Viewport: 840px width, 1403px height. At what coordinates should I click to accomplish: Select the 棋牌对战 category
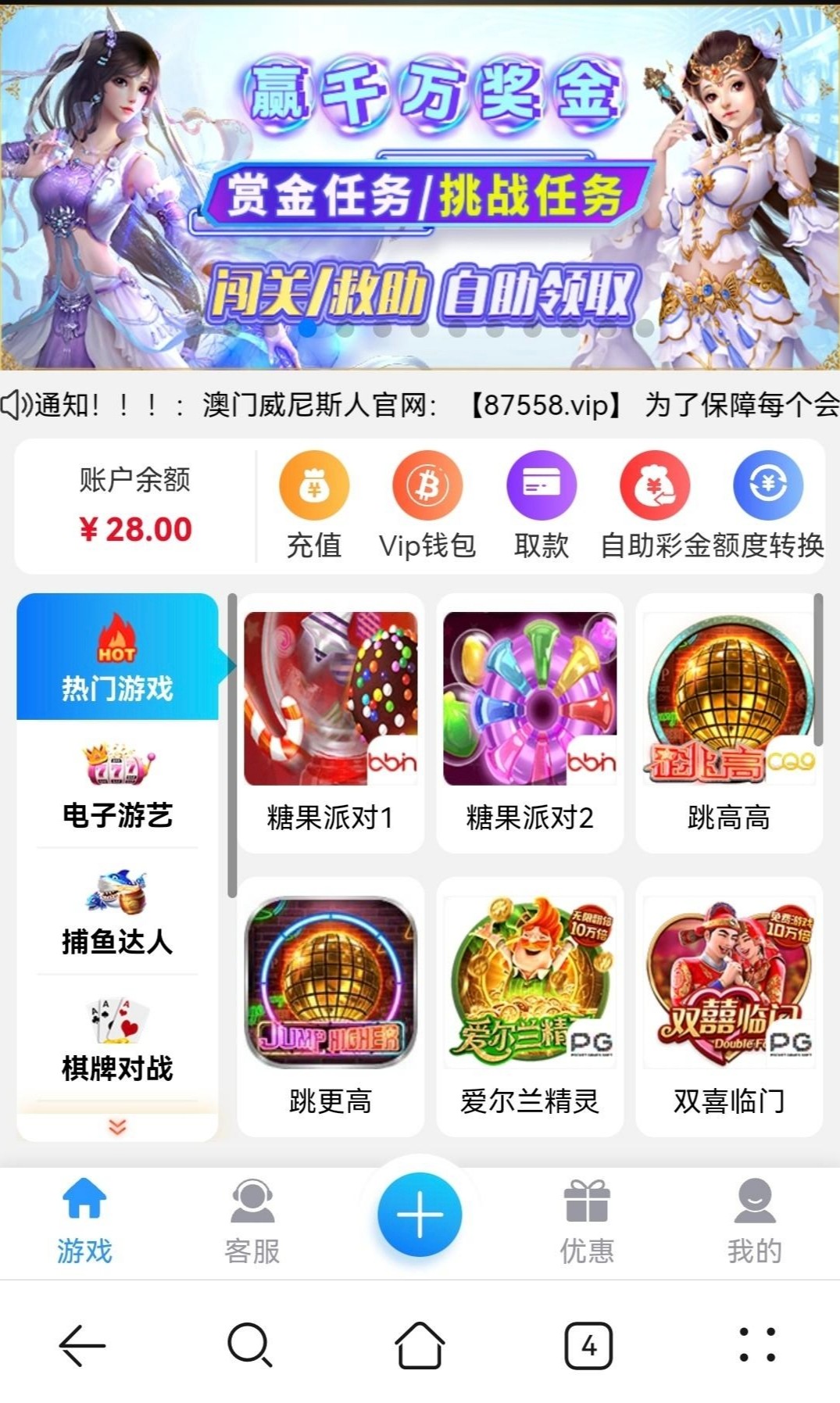coord(117,1039)
